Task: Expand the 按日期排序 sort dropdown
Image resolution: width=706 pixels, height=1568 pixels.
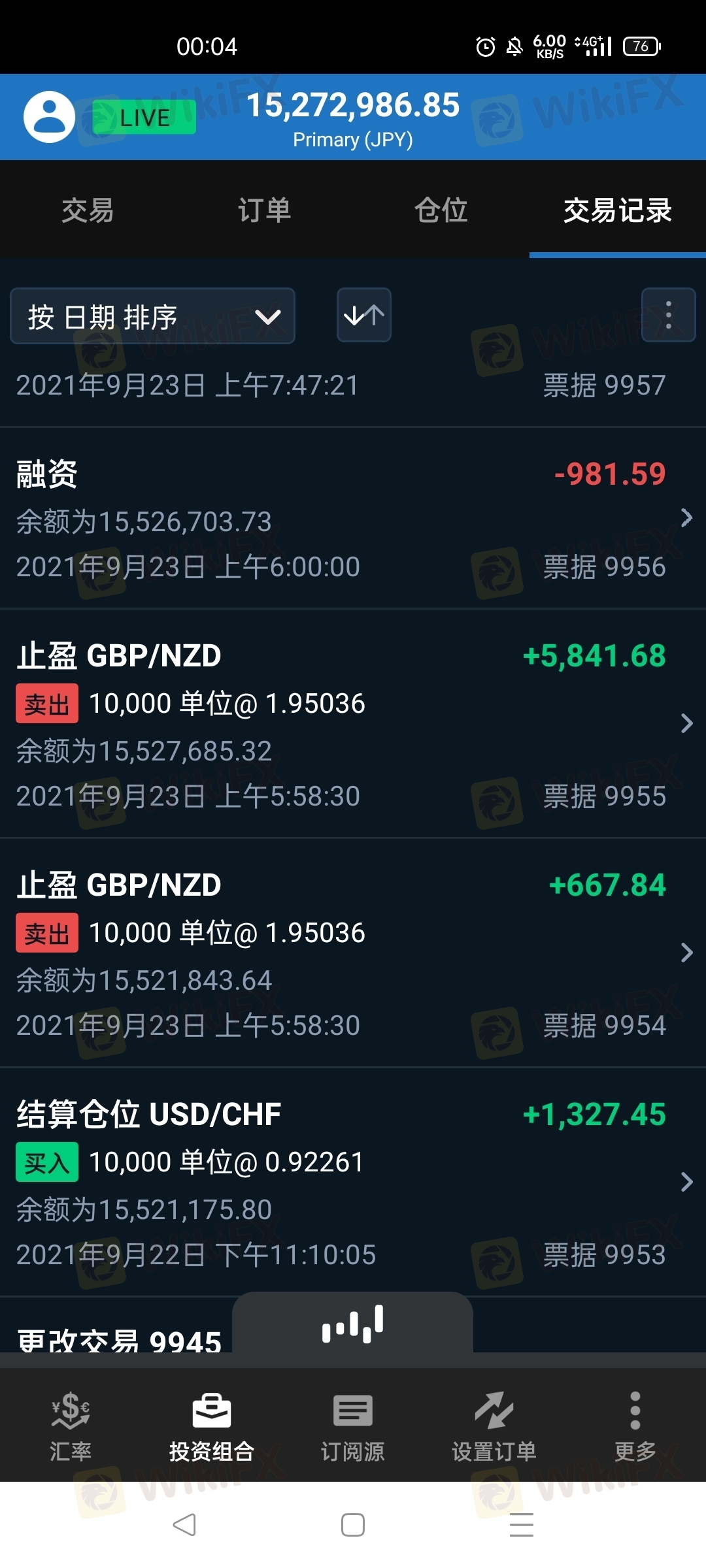Action: [x=152, y=316]
